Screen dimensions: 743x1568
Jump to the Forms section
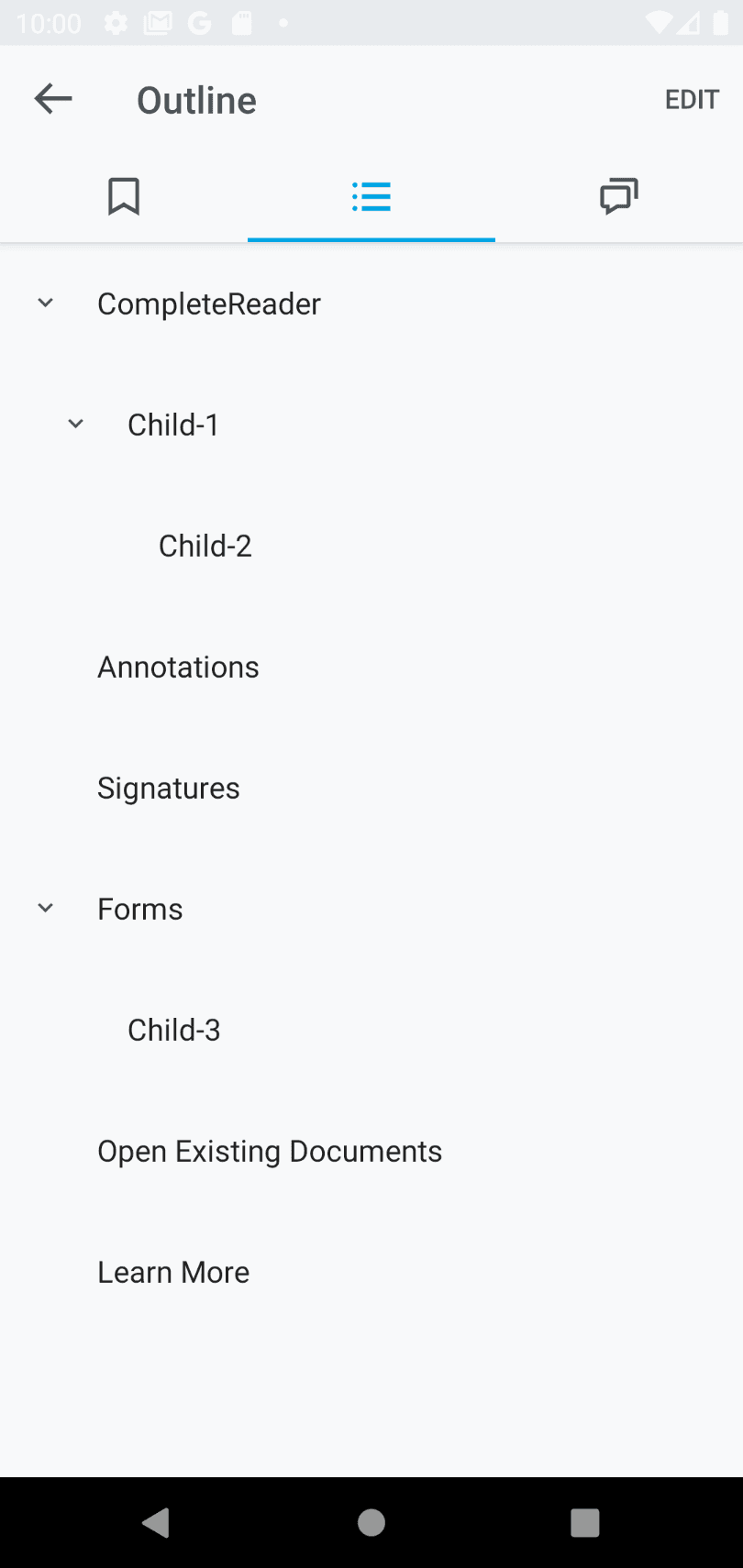[x=140, y=910]
